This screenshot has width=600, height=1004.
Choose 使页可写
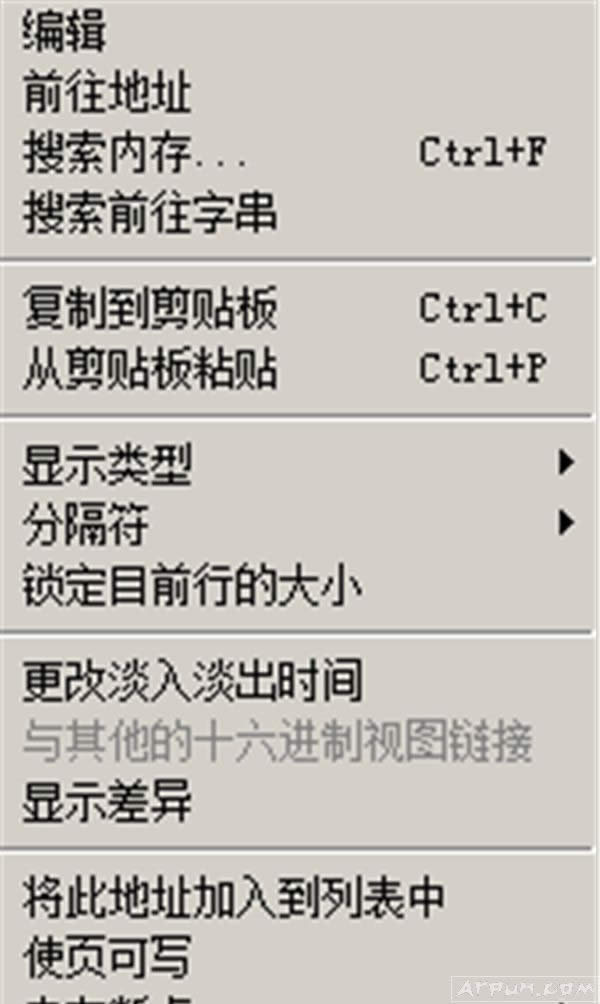[107, 957]
